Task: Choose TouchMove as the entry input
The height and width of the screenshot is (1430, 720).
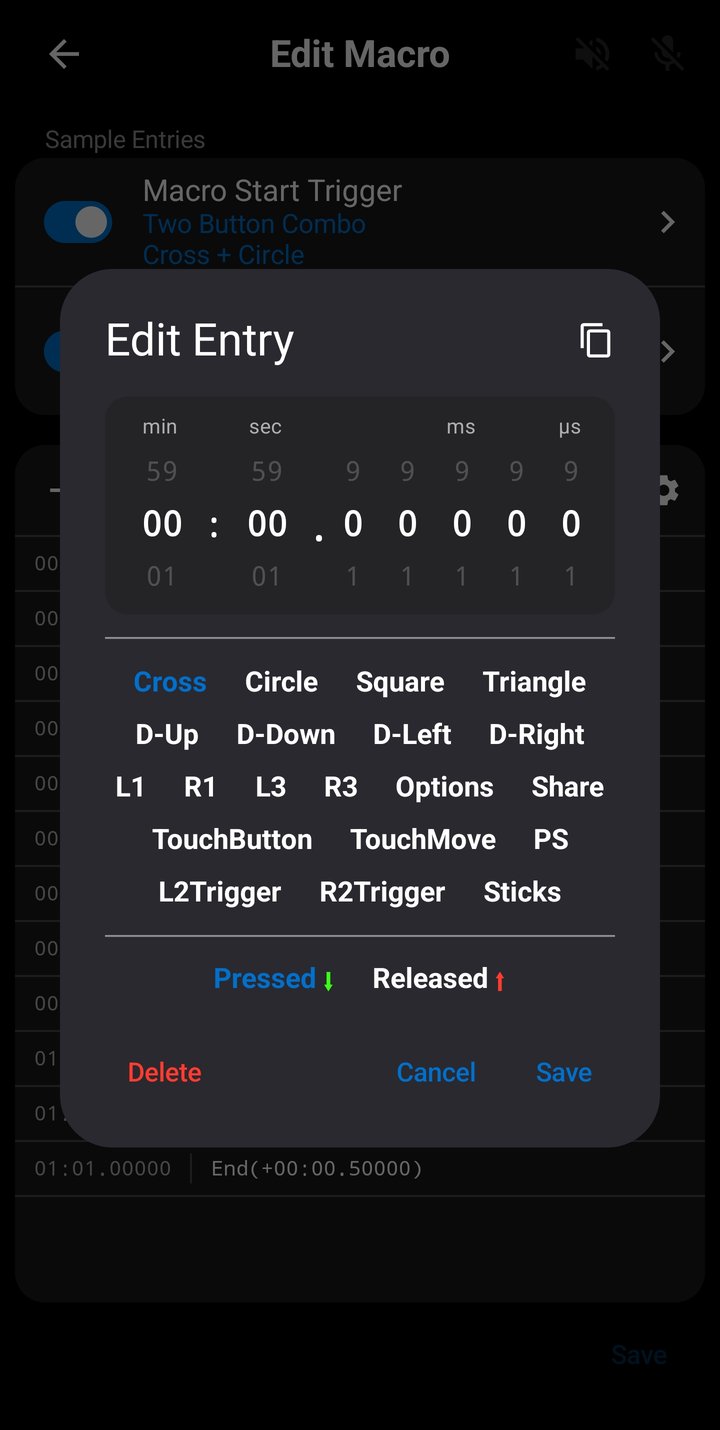Action: pyautogui.click(x=423, y=839)
